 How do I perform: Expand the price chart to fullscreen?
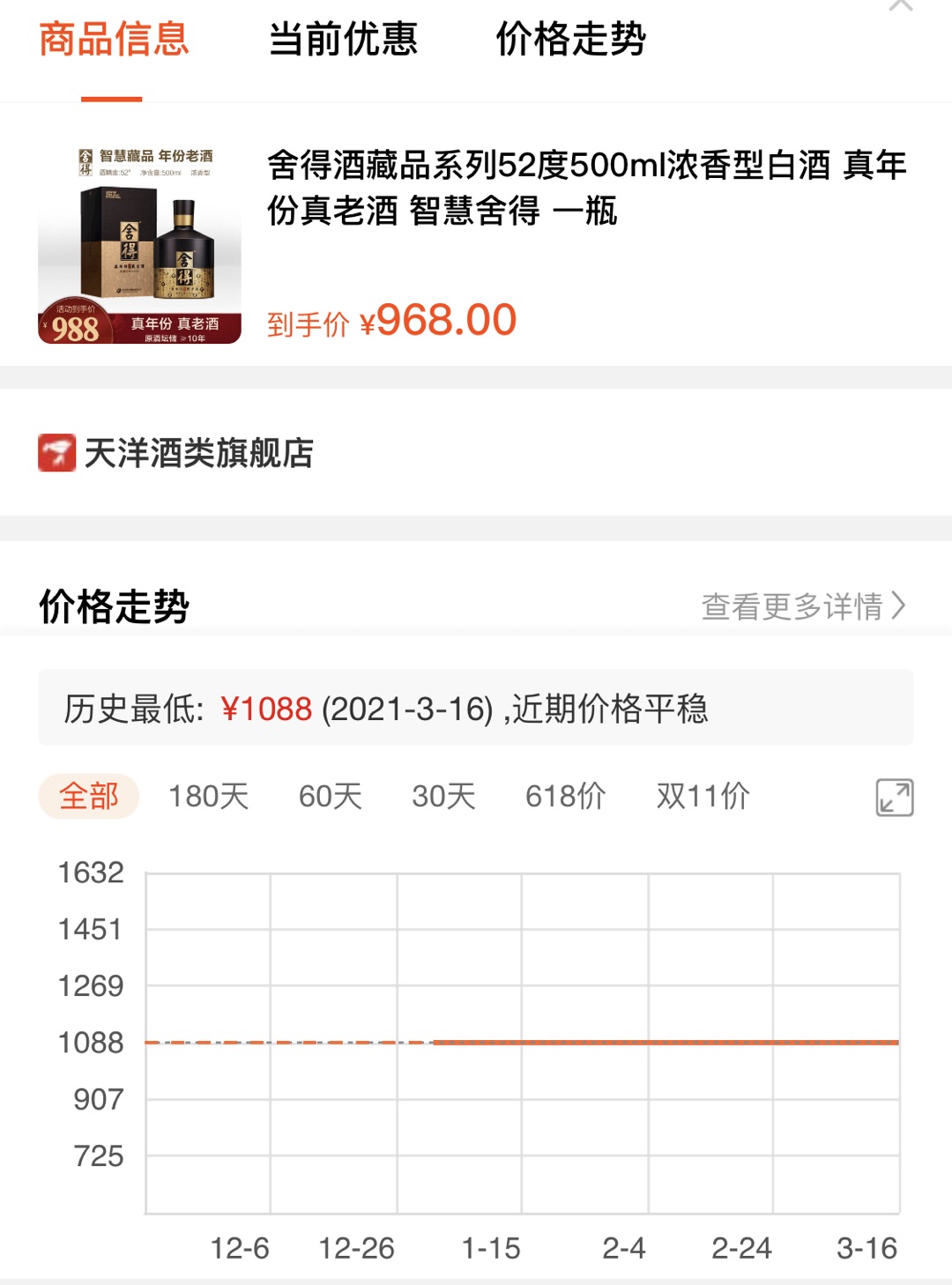coord(895,795)
